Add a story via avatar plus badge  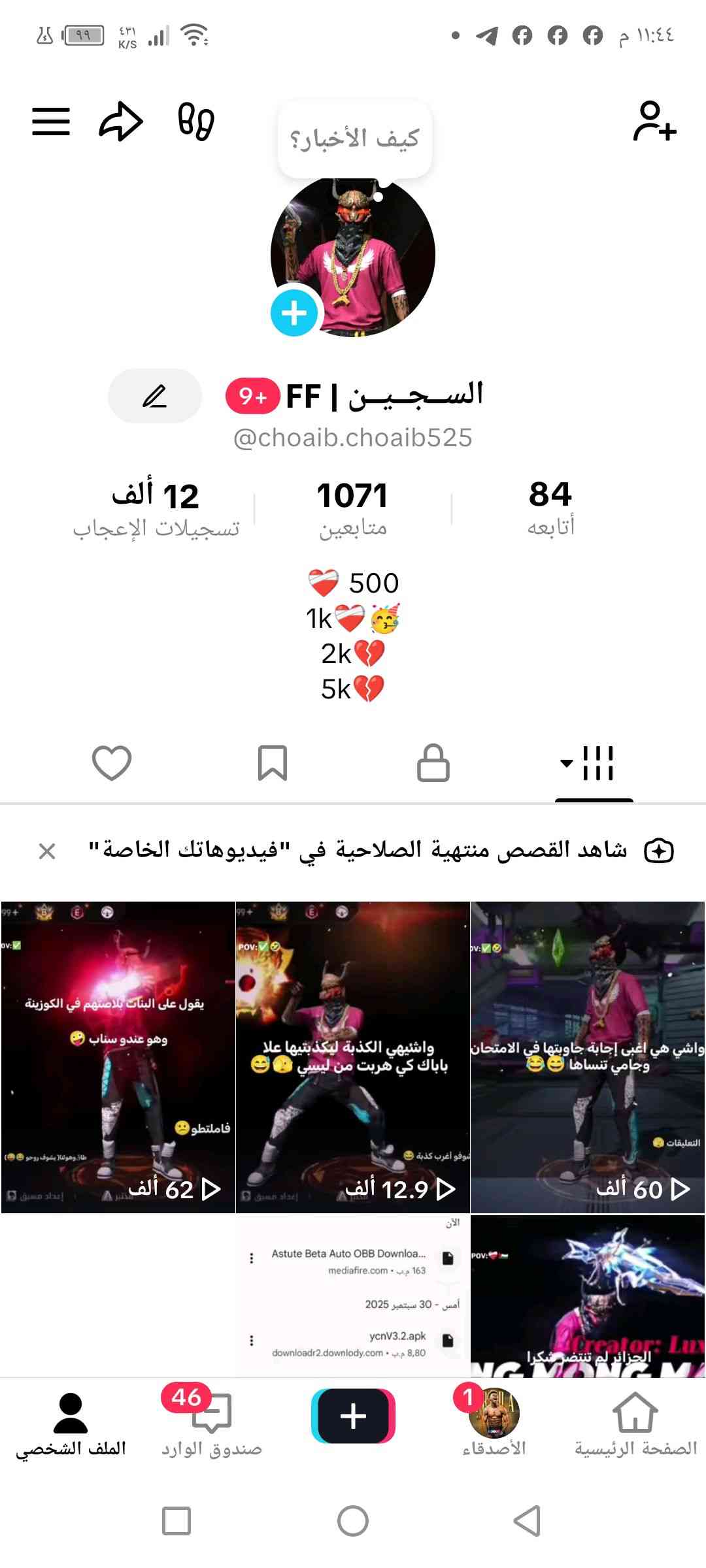tap(294, 313)
